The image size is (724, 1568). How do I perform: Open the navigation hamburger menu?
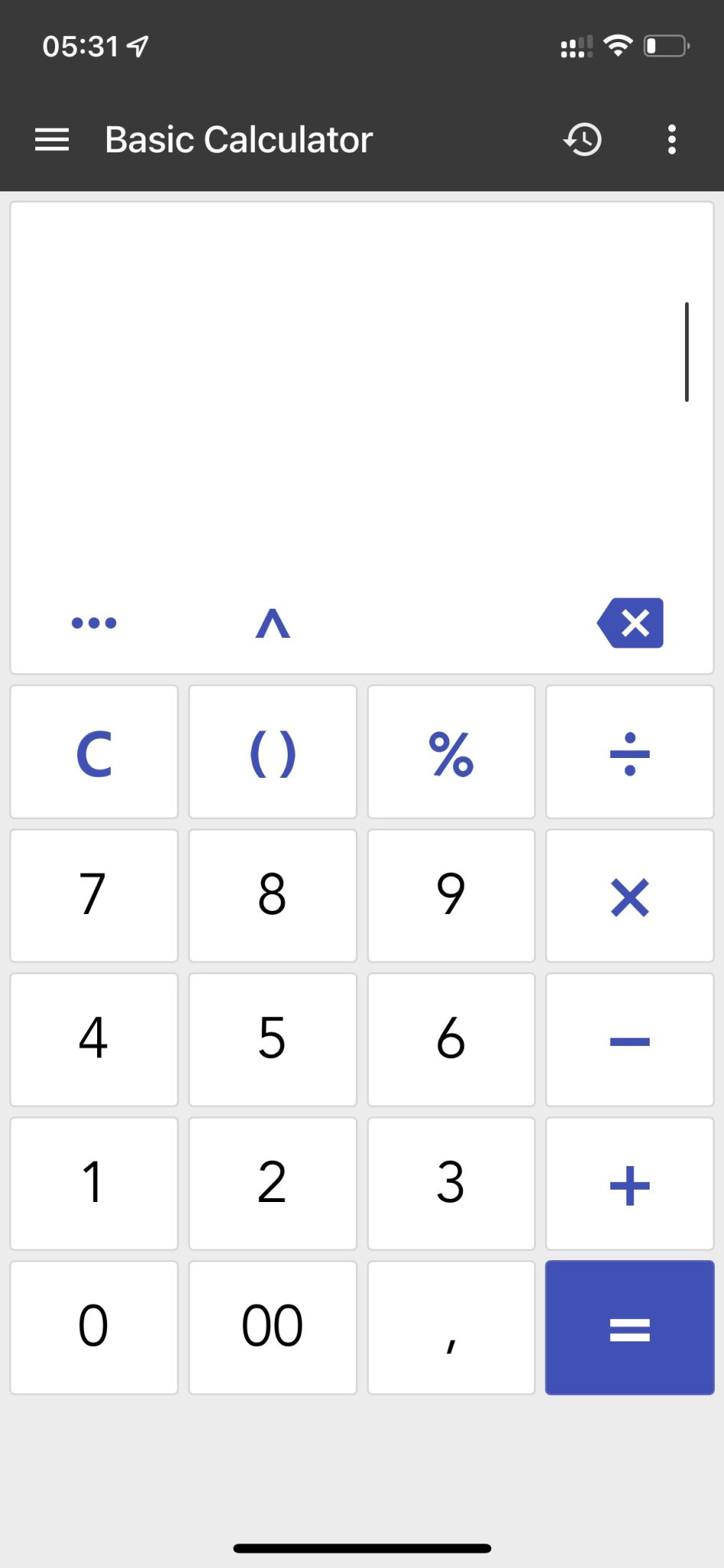(51, 139)
